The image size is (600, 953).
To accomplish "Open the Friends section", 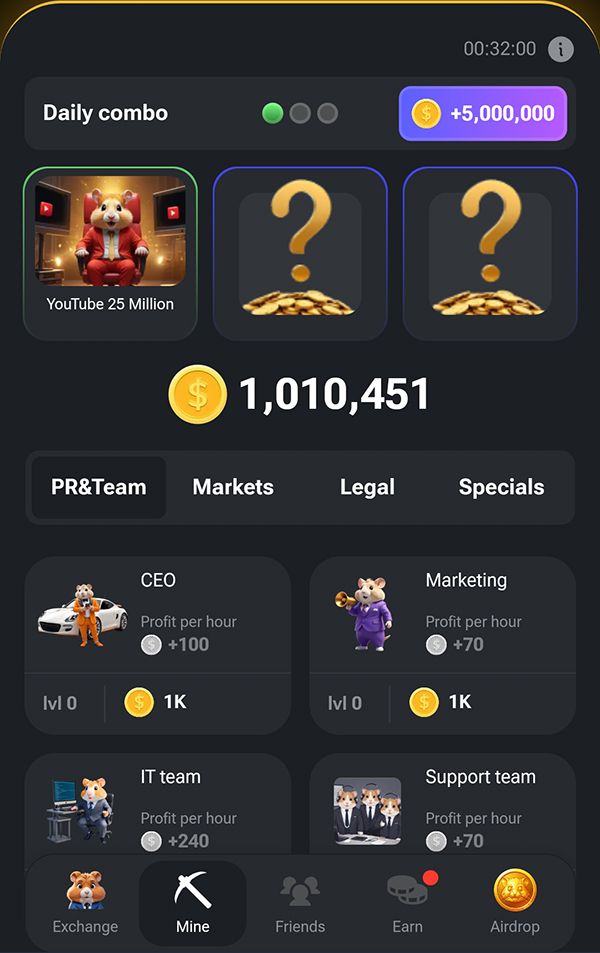I will [300, 902].
